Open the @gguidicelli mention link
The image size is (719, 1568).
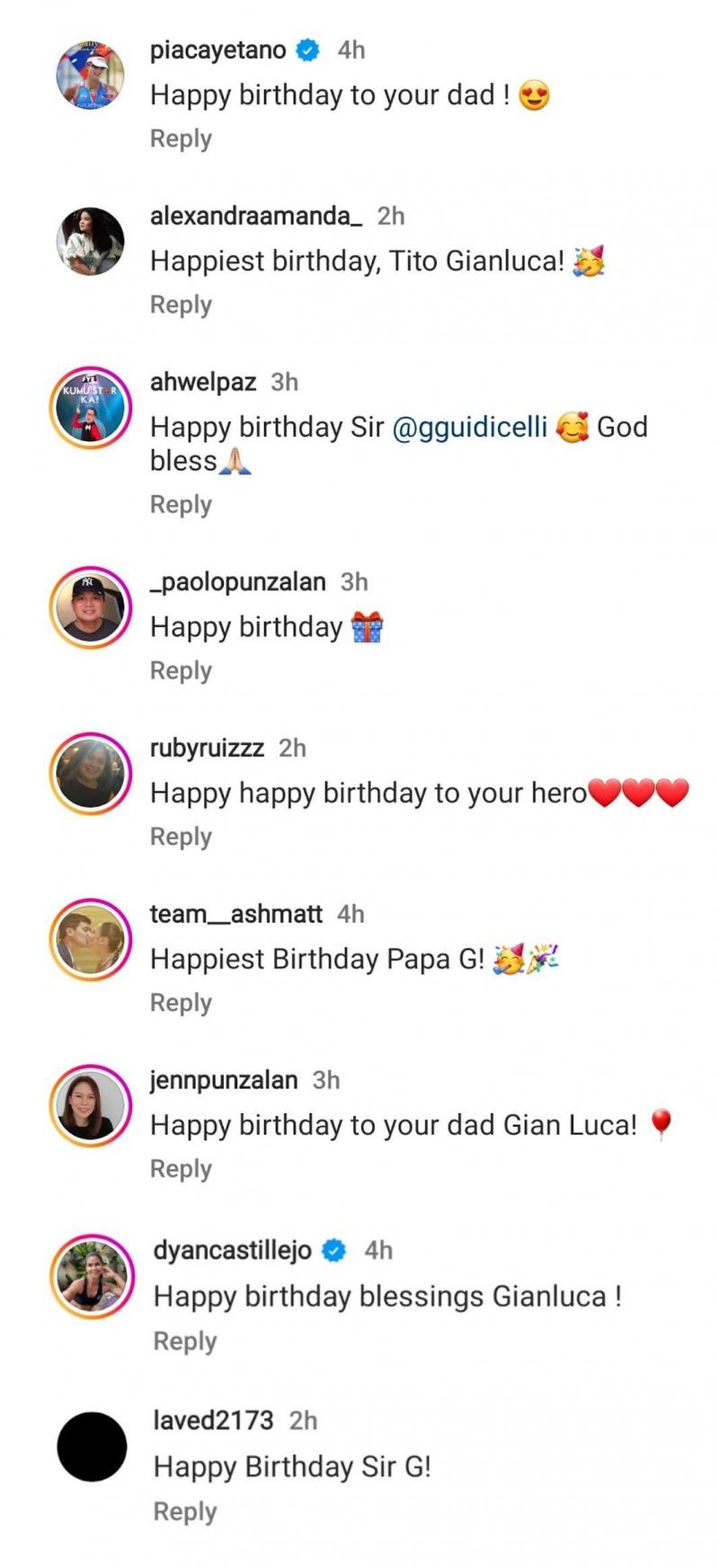pyautogui.click(x=470, y=427)
